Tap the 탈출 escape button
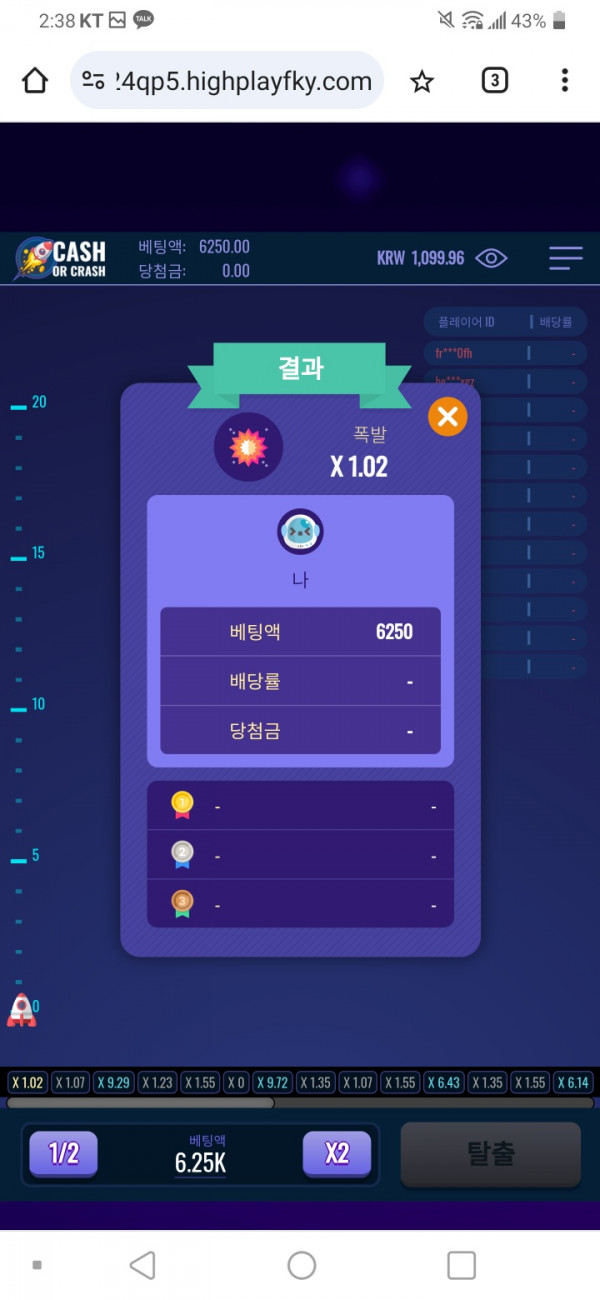 pos(490,1154)
